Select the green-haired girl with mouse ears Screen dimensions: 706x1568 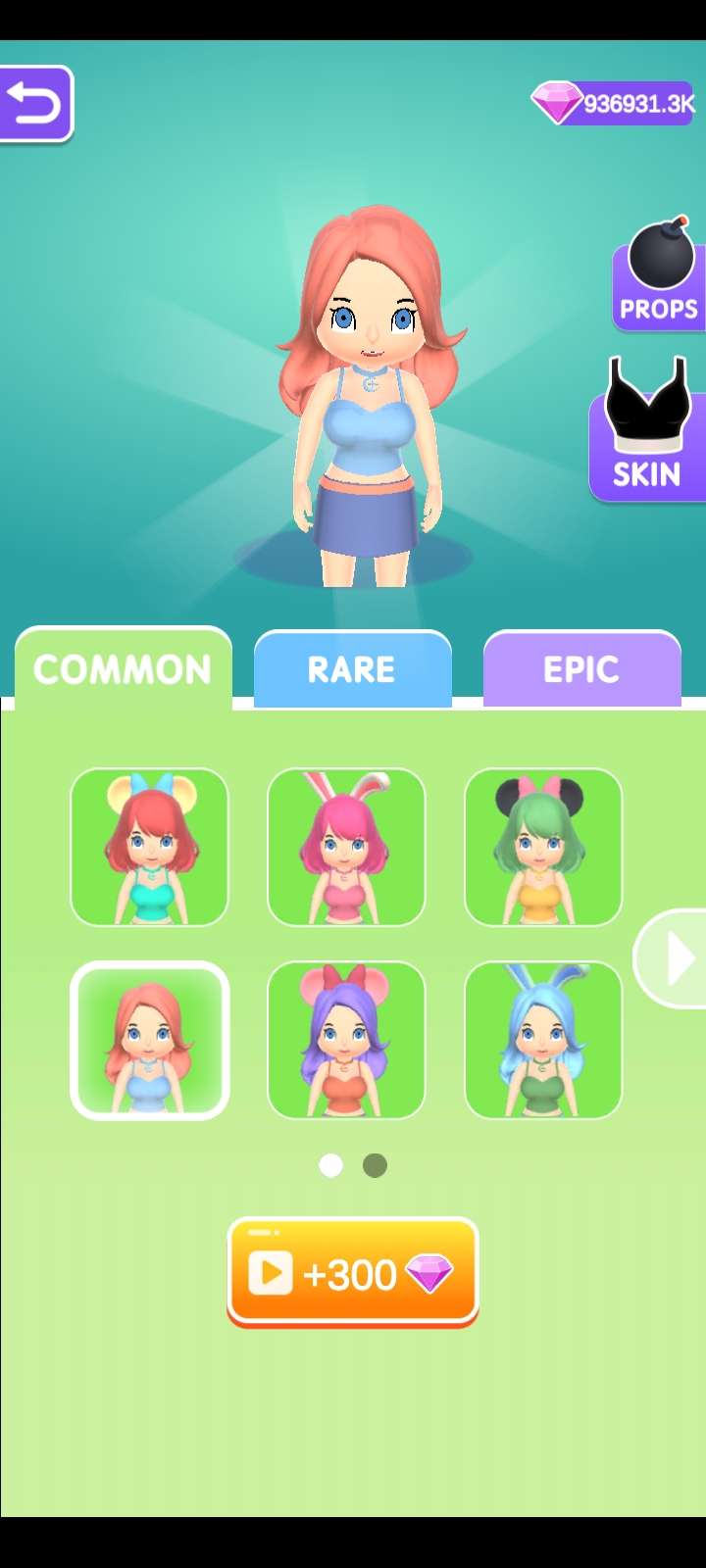[x=543, y=847]
